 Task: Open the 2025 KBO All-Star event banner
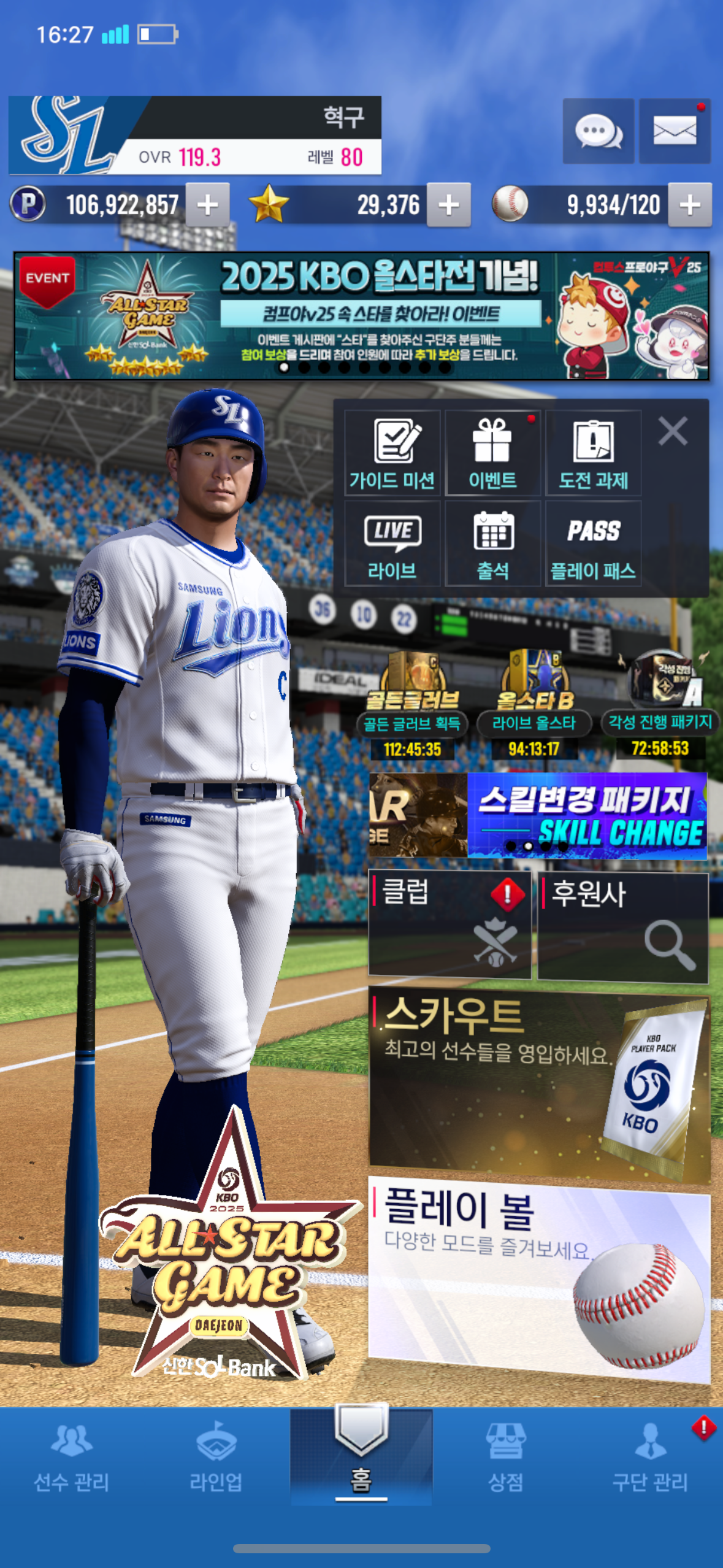(361, 316)
